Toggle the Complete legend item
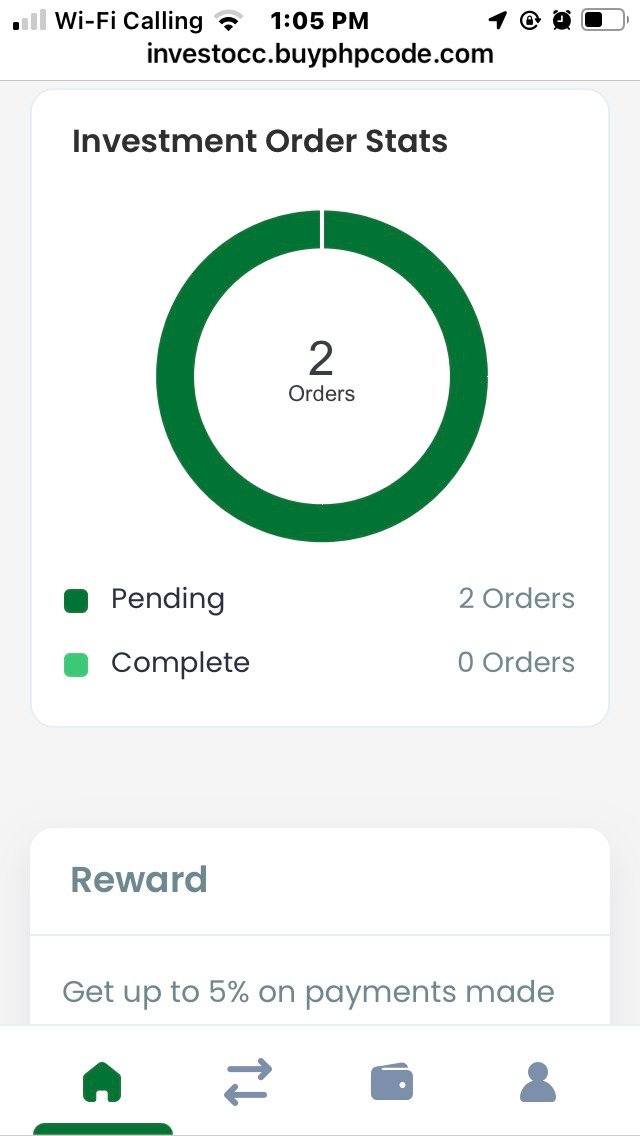640x1136 pixels. (157, 664)
